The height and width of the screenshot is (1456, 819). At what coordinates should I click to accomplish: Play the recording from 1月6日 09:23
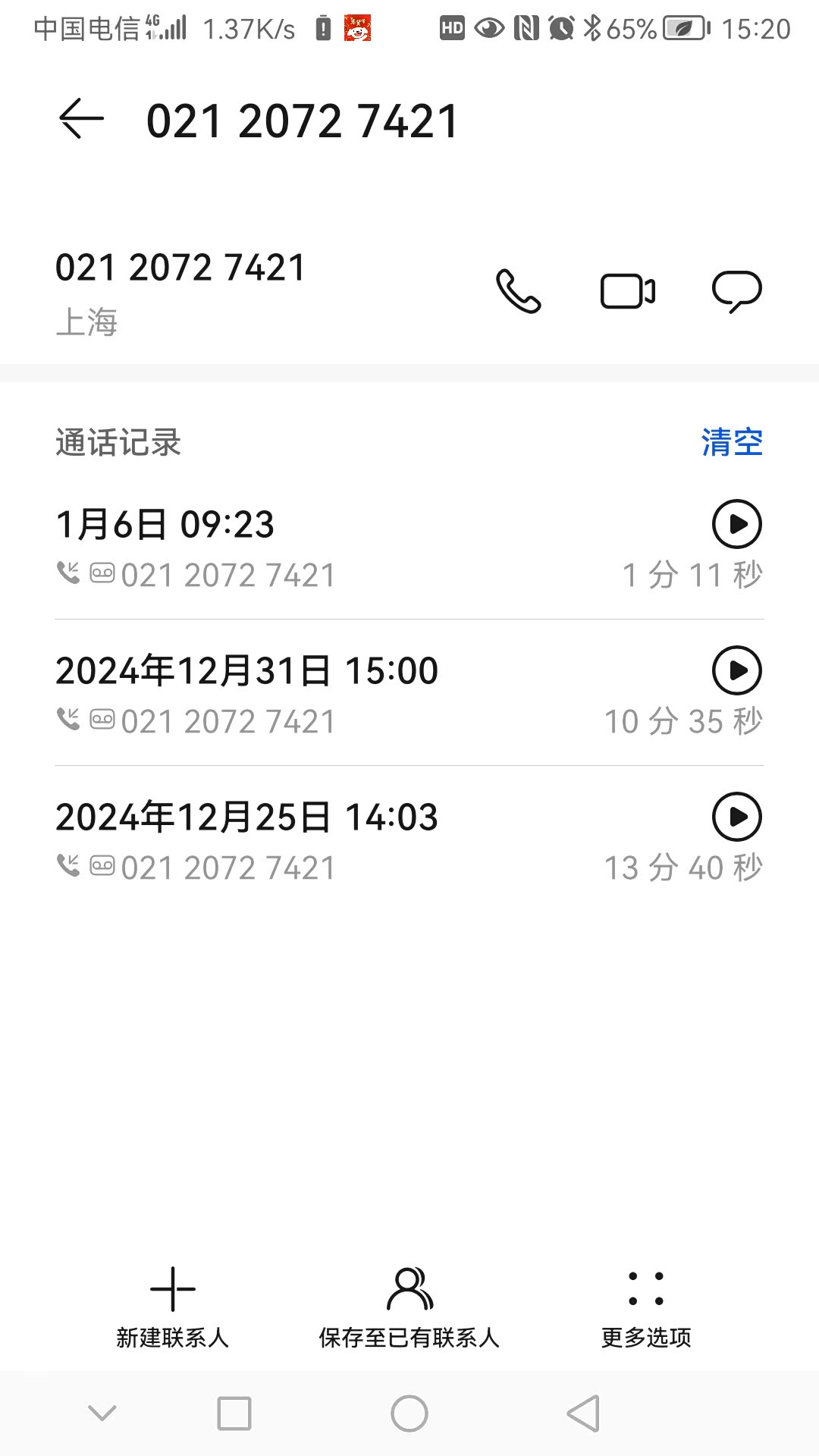click(x=736, y=524)
